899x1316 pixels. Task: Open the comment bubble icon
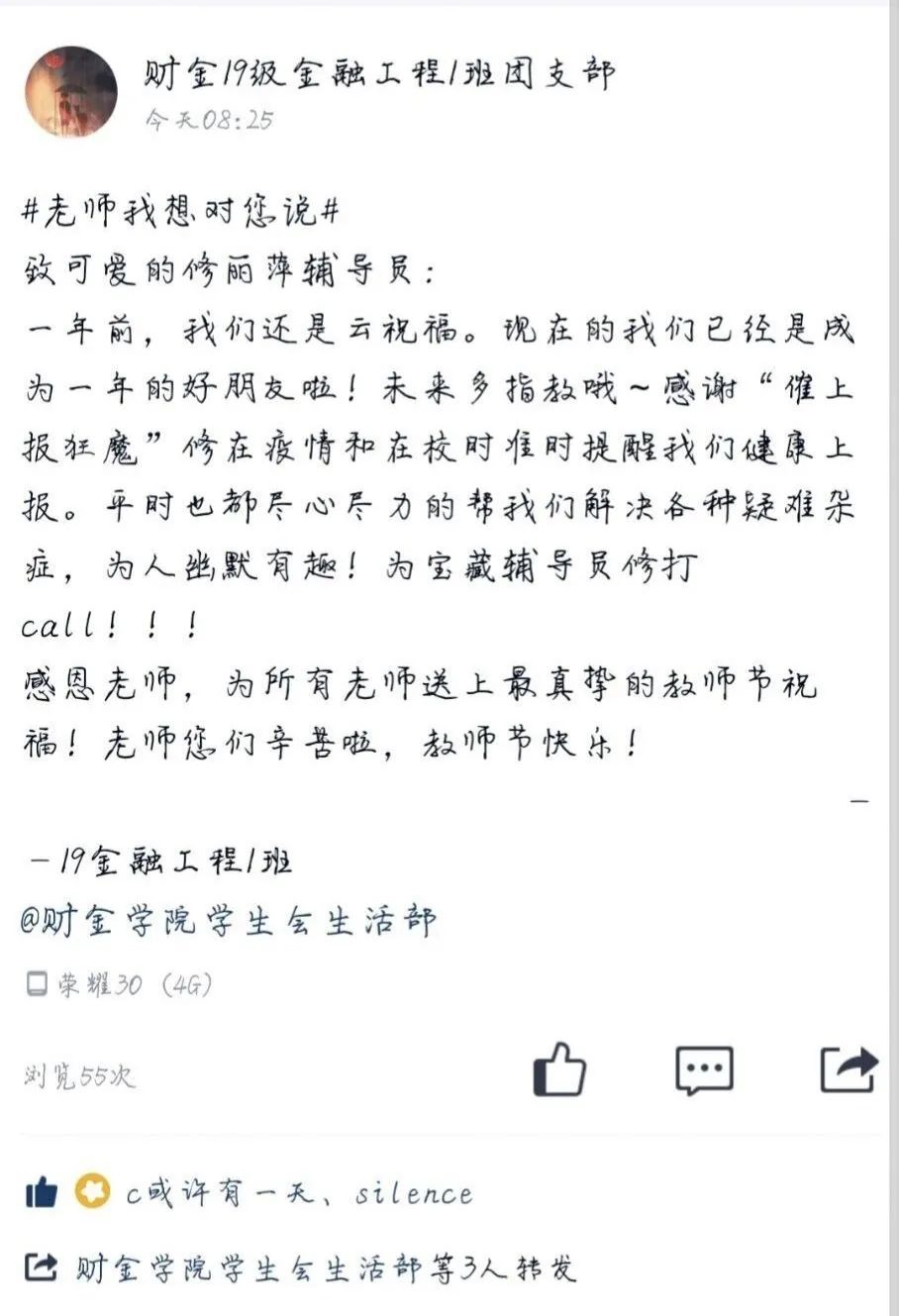point(704,1070)
